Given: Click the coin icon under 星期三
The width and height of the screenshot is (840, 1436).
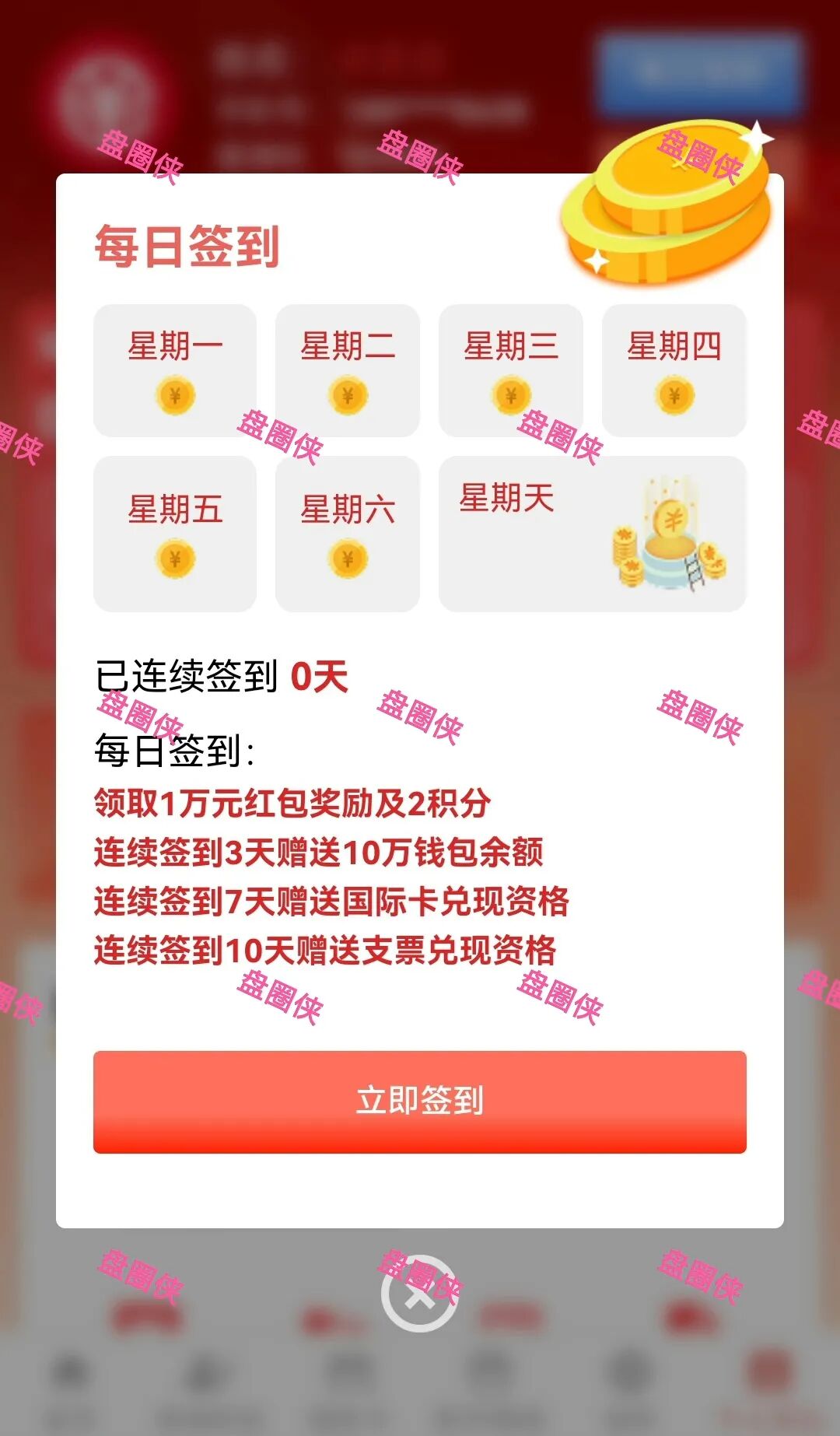Looking at the screenshot, I should click(512, 396).
